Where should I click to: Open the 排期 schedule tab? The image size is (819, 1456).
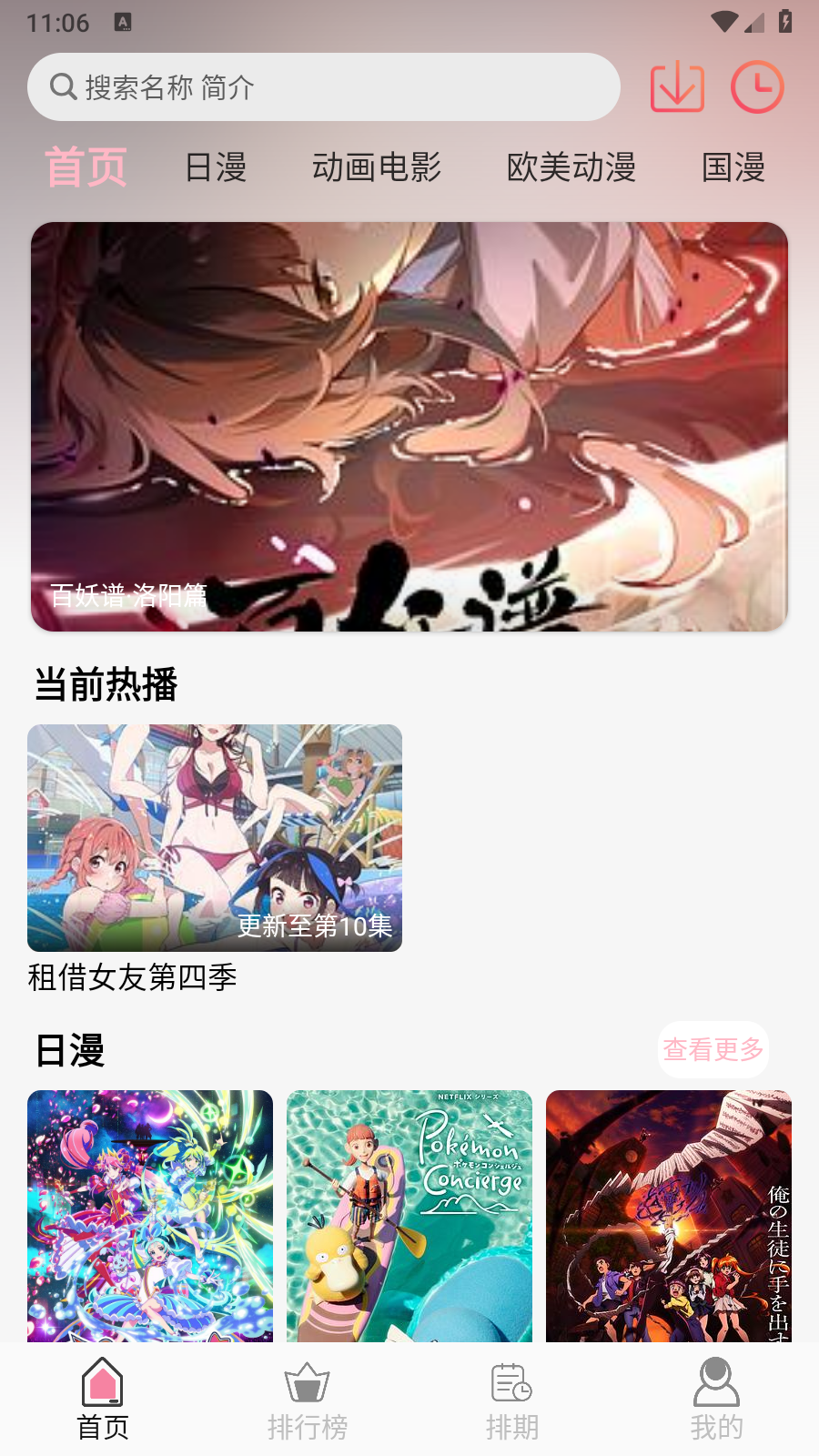[x=511, y=1400]
